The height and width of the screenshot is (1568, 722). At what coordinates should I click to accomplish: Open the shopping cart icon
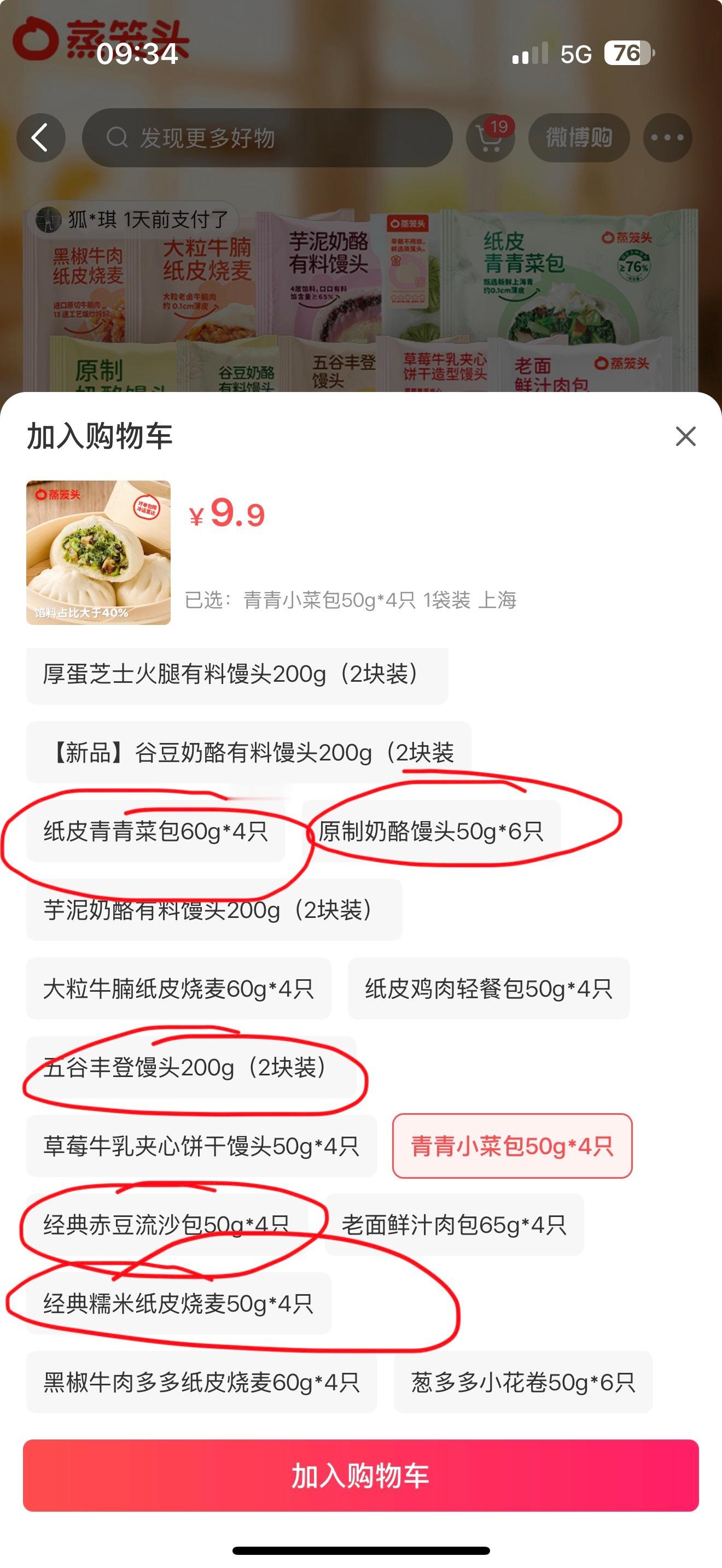tap(491, 138)
